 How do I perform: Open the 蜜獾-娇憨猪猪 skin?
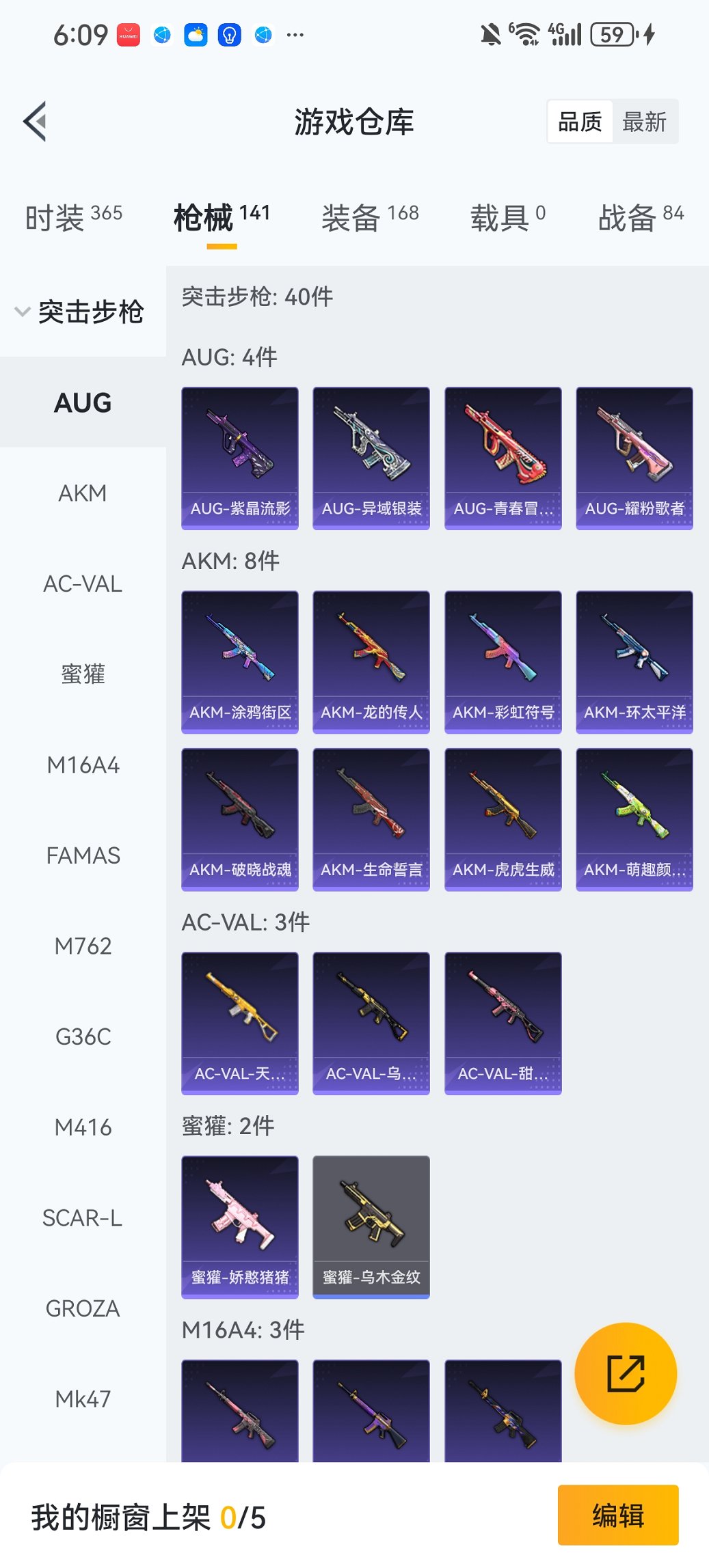pyautogui.click(x=240, y=1226)
